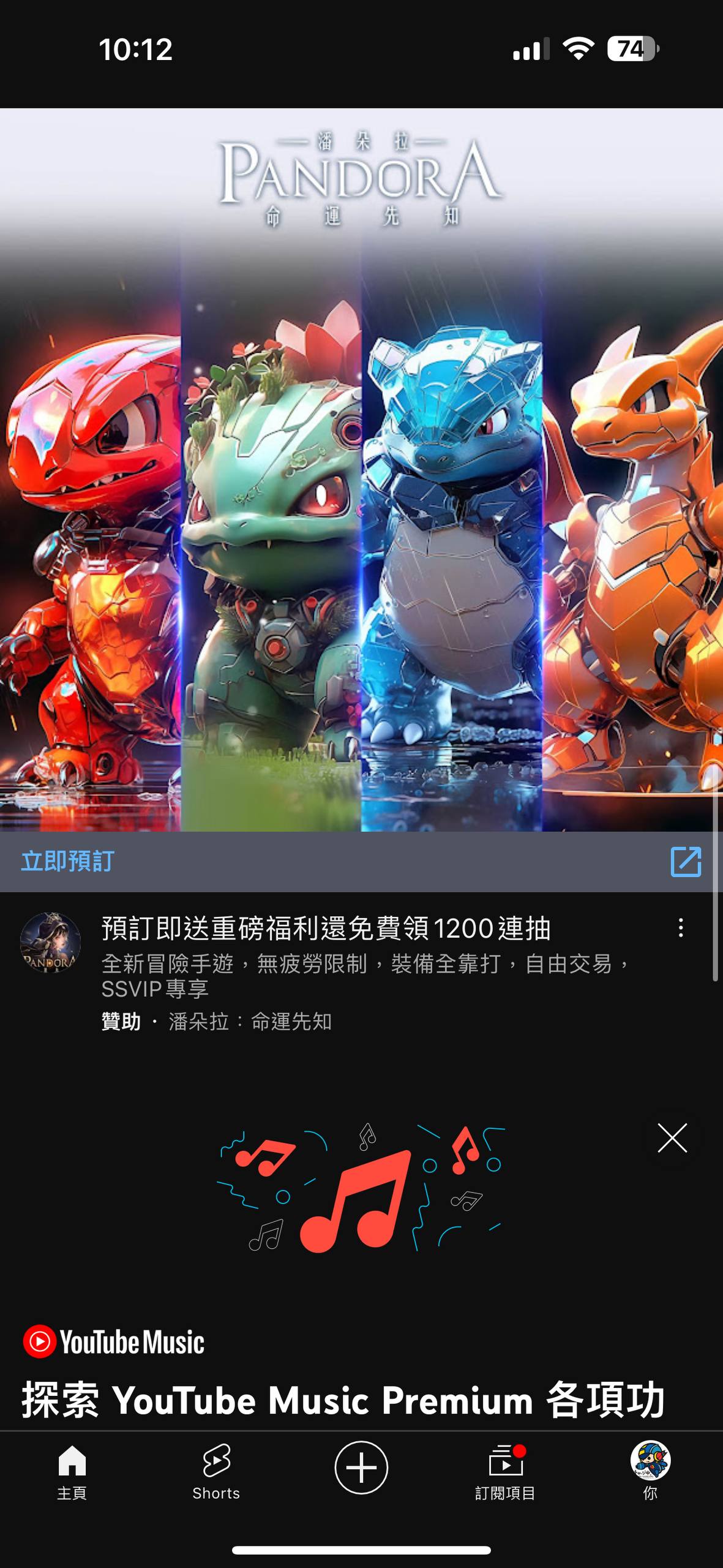Go to the 你 profile tab

pyautogui.click(x=650, y=1471)
